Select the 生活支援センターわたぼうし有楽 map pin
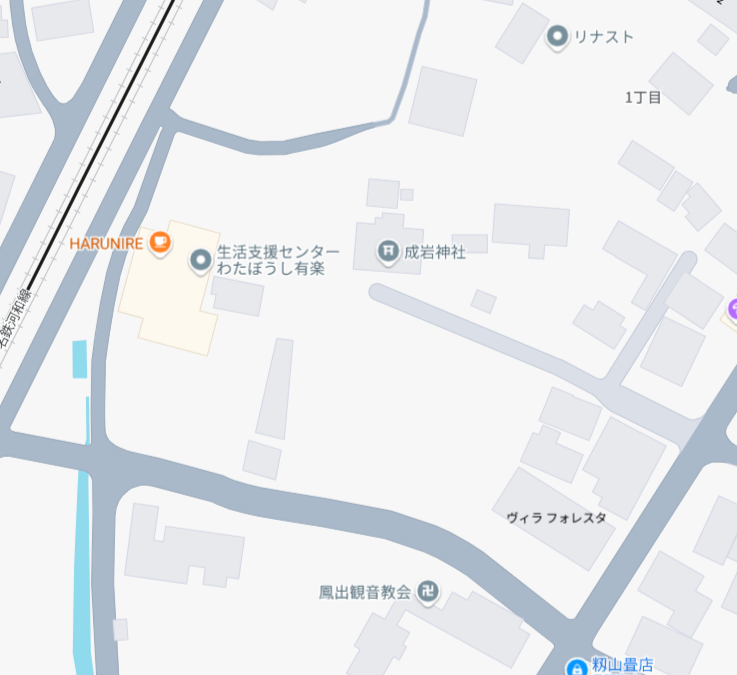This screenshot has height=675, width=737. (x=201, y=261)
